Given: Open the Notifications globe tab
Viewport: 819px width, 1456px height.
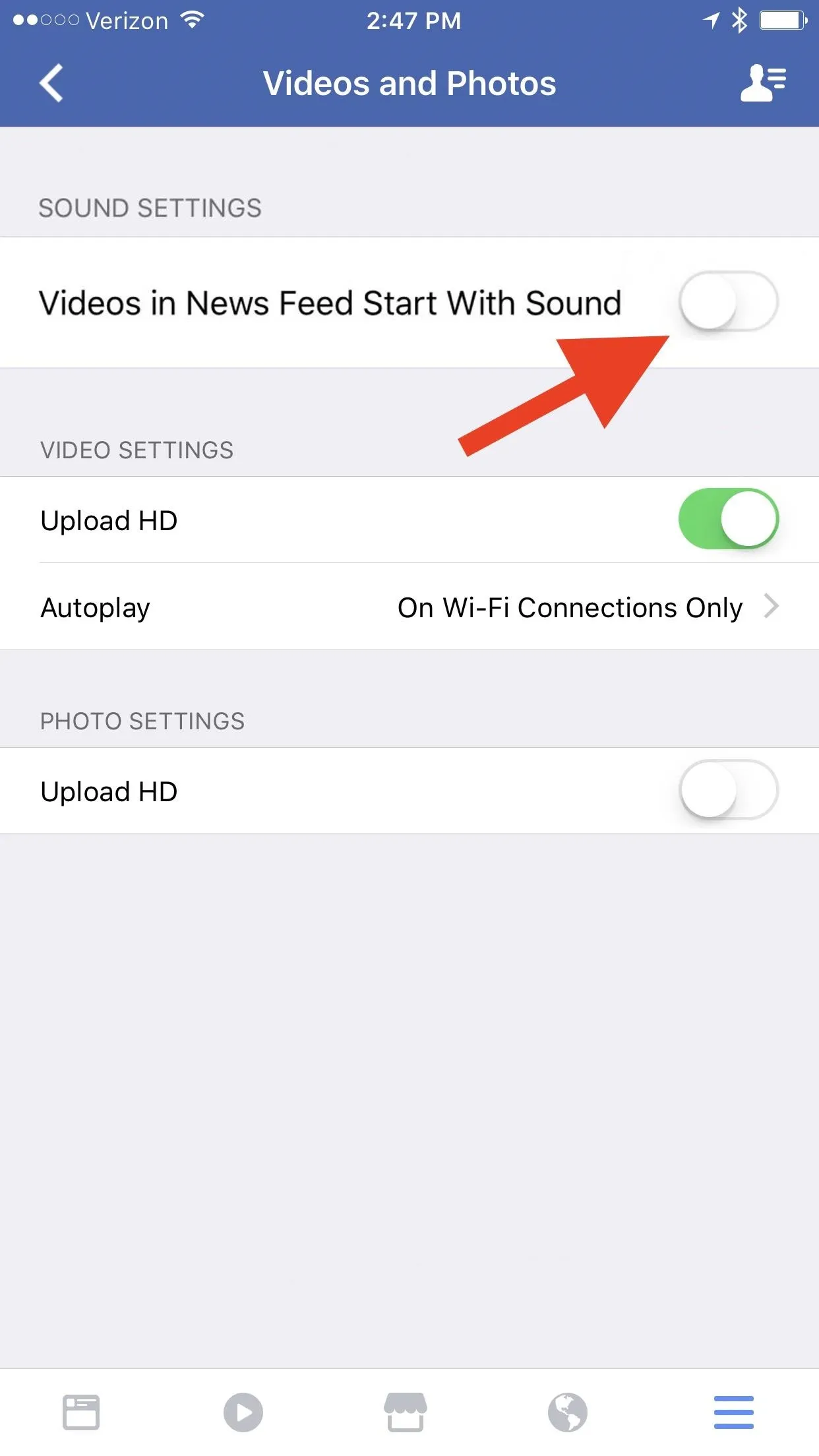Looking at the screenshot, I should pyautogui.click(x=568, y=1412).
